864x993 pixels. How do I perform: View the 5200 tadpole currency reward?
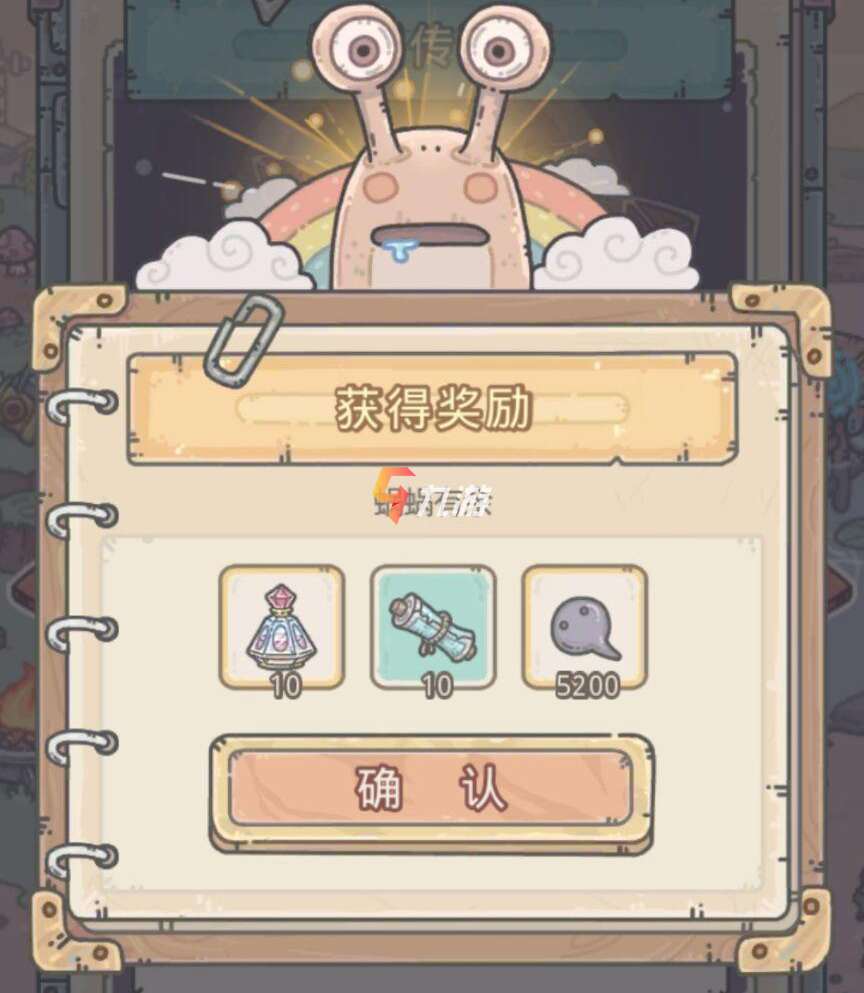[585, 627]
